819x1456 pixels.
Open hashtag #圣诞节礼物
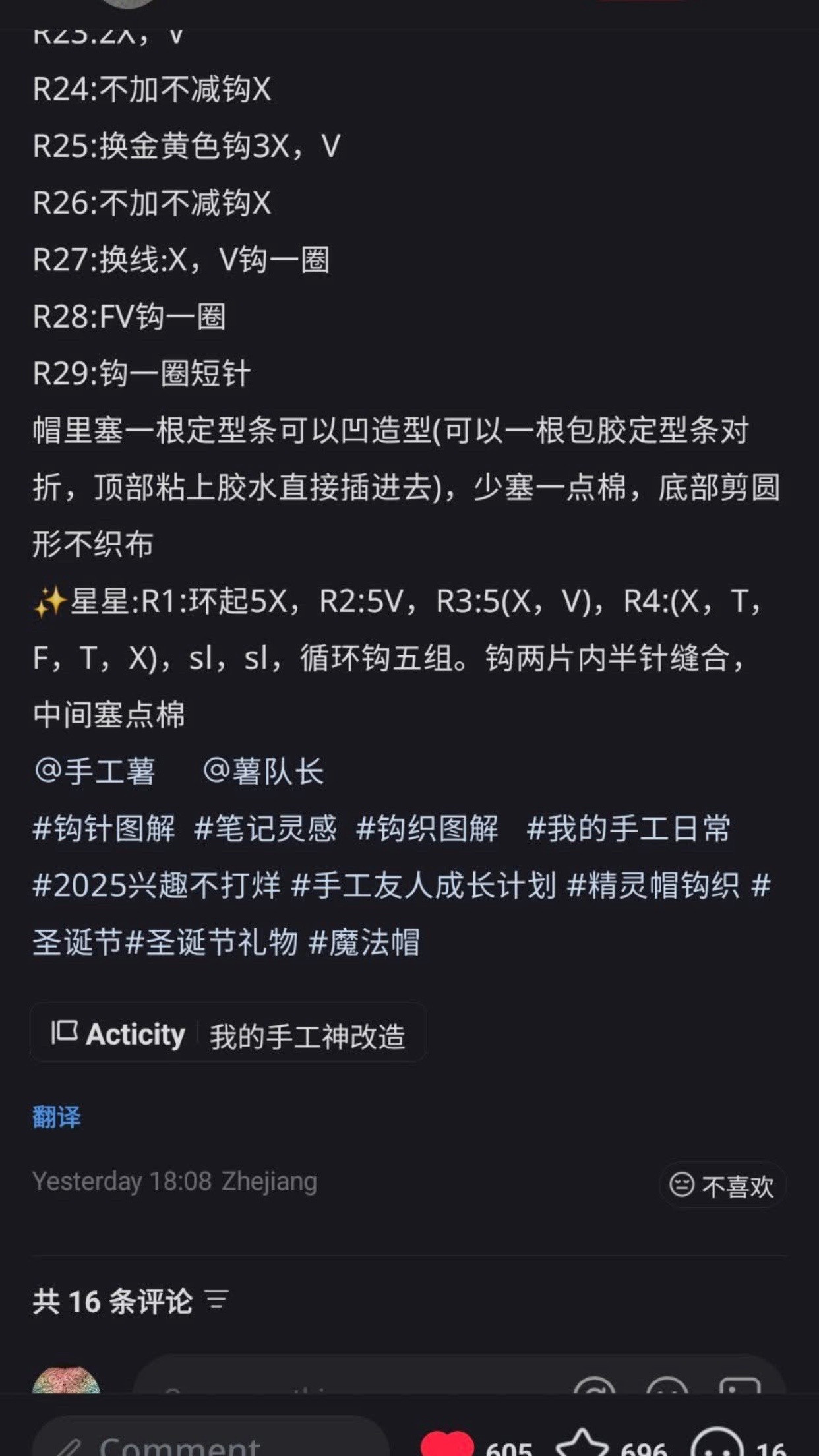point(212,942)
